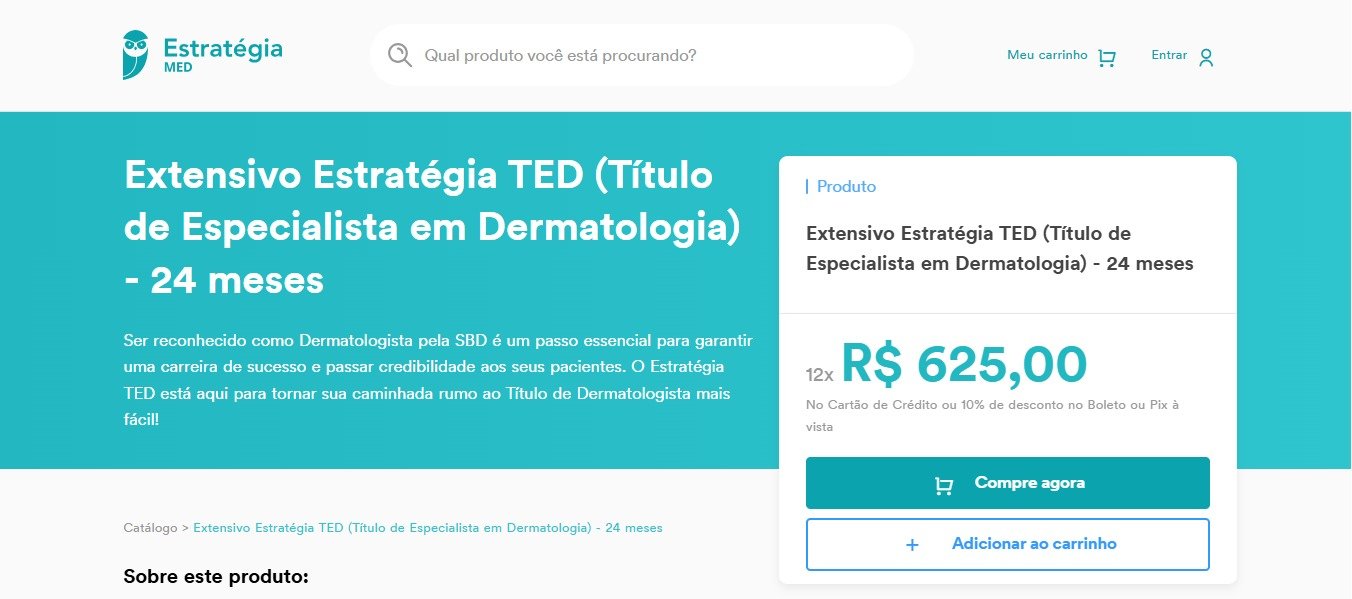Go to Catálogo via breadcrumb
This screenshot has width=1352, height=599.
point(150,527)
